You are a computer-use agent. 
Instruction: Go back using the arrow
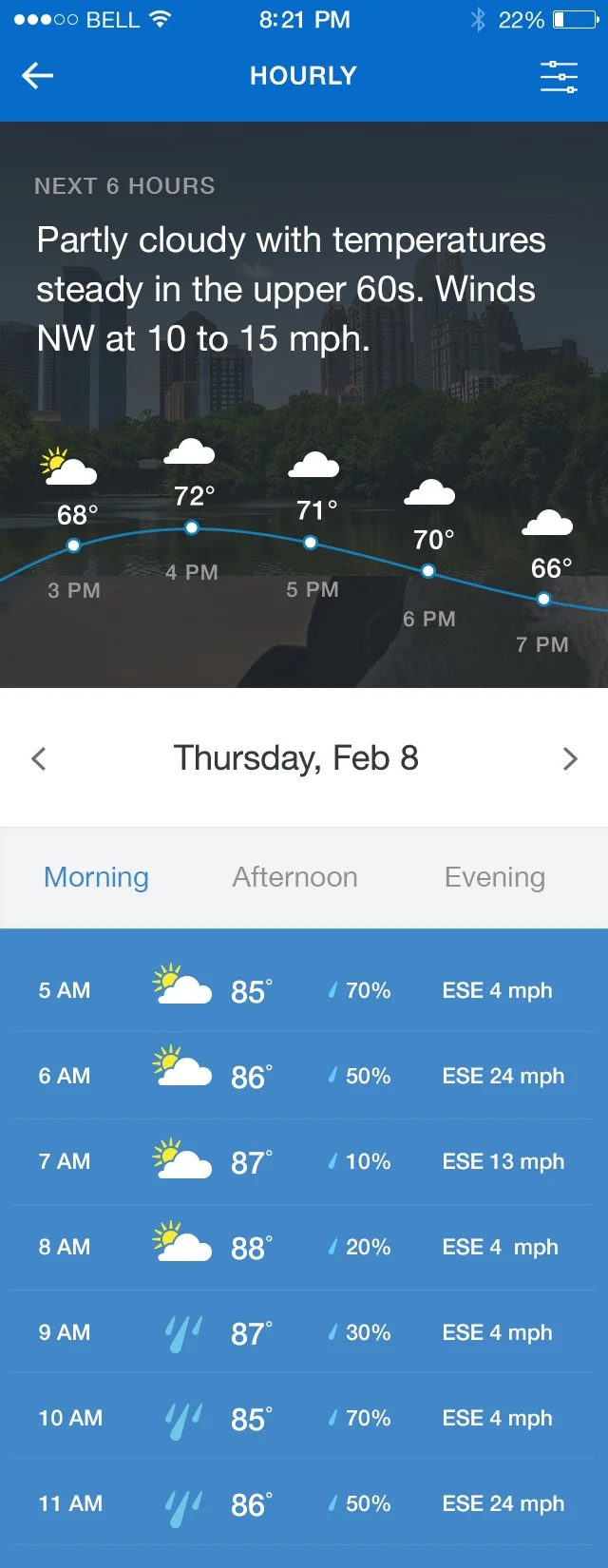[38, 76]
